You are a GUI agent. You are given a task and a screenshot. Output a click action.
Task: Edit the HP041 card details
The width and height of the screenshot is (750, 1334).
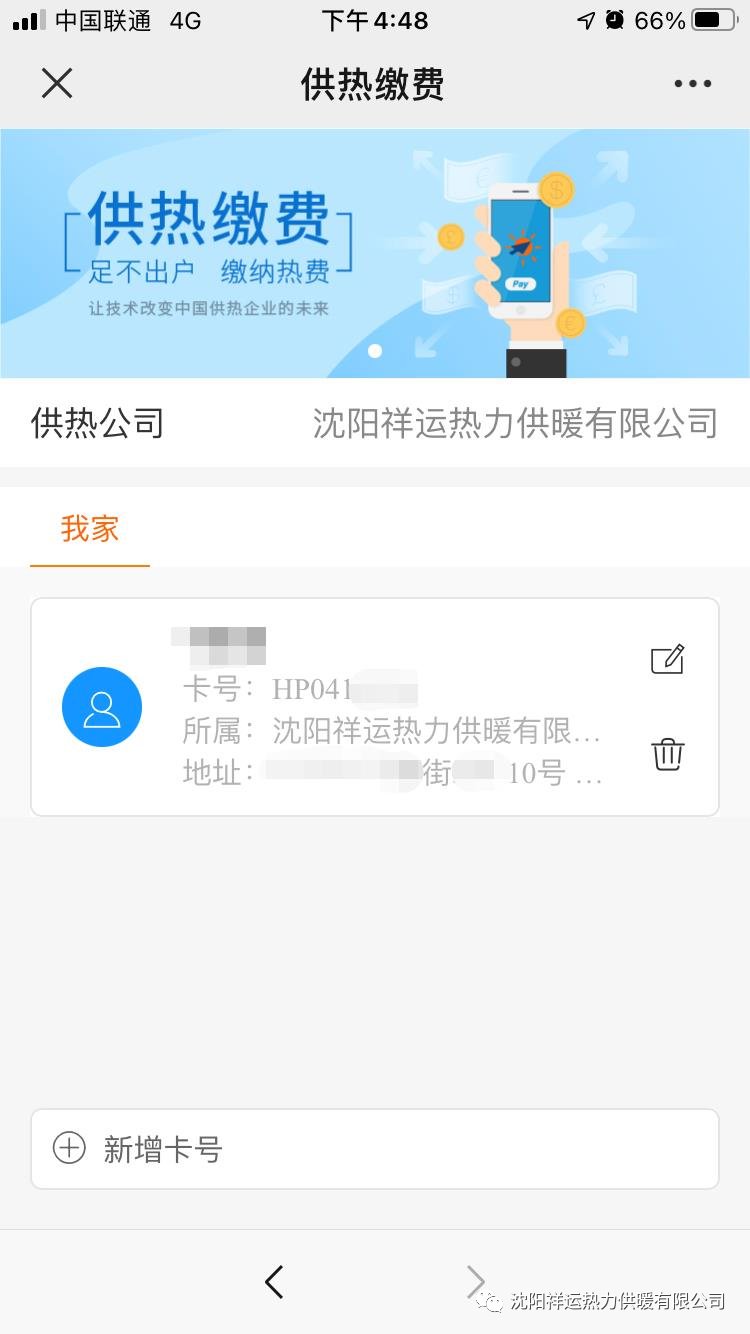[x=667, y=660]
